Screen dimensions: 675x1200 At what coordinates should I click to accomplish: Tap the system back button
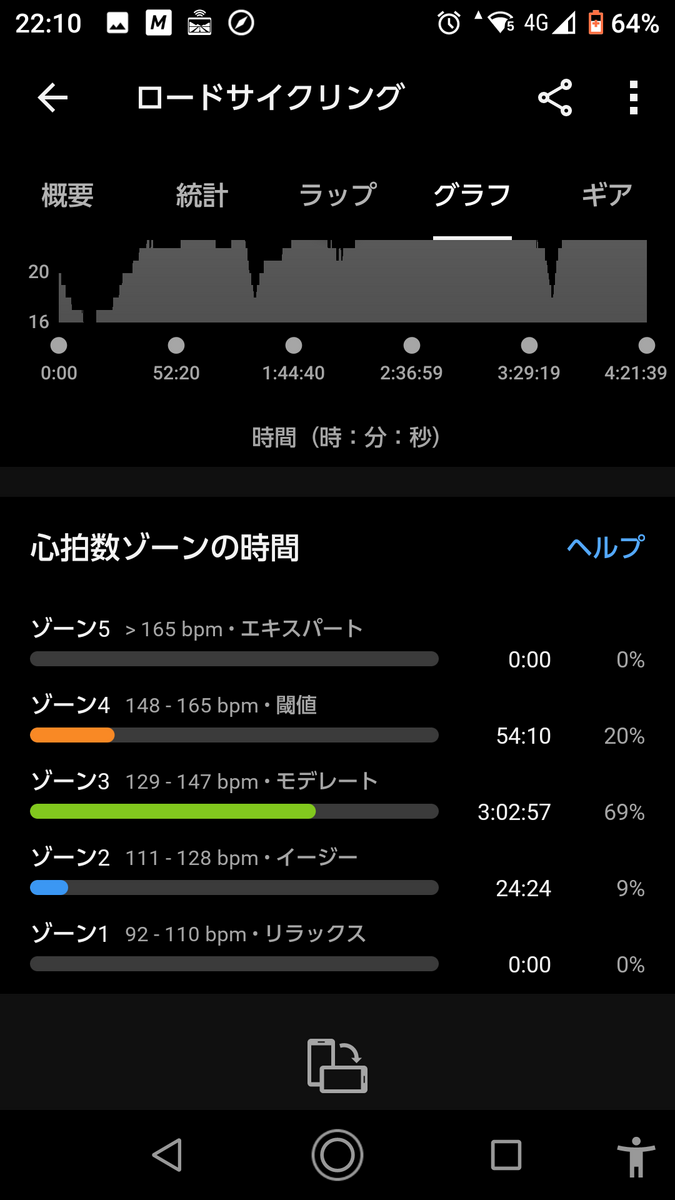167,1155
